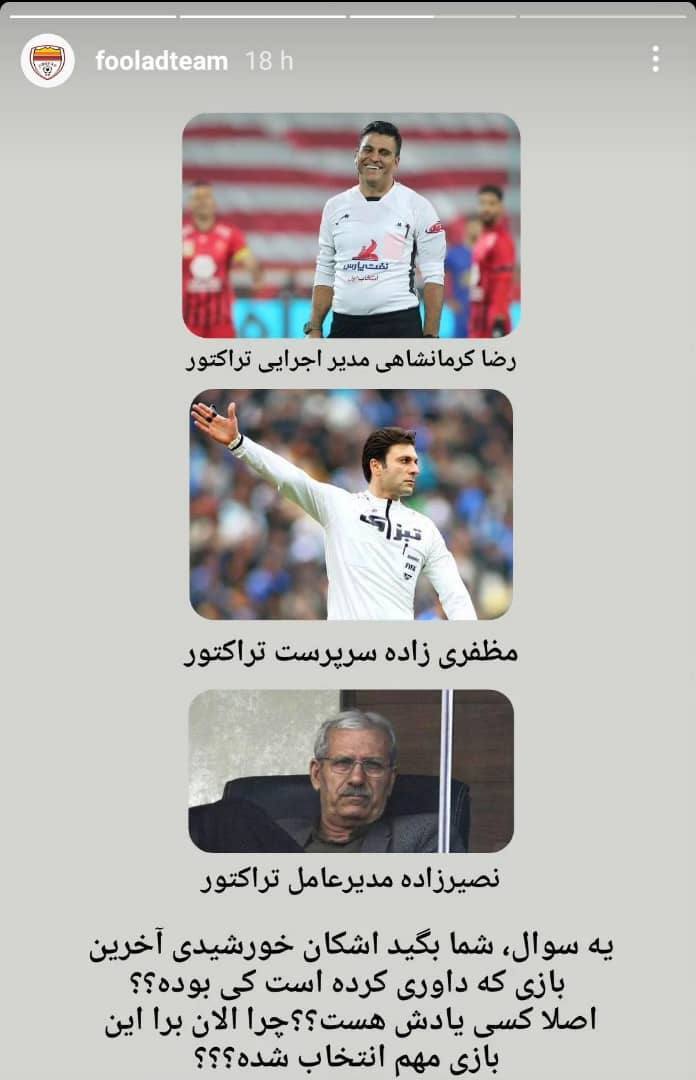Open the fooladteam username link
Screen dimensions: 696x1080
pos(161,61)
